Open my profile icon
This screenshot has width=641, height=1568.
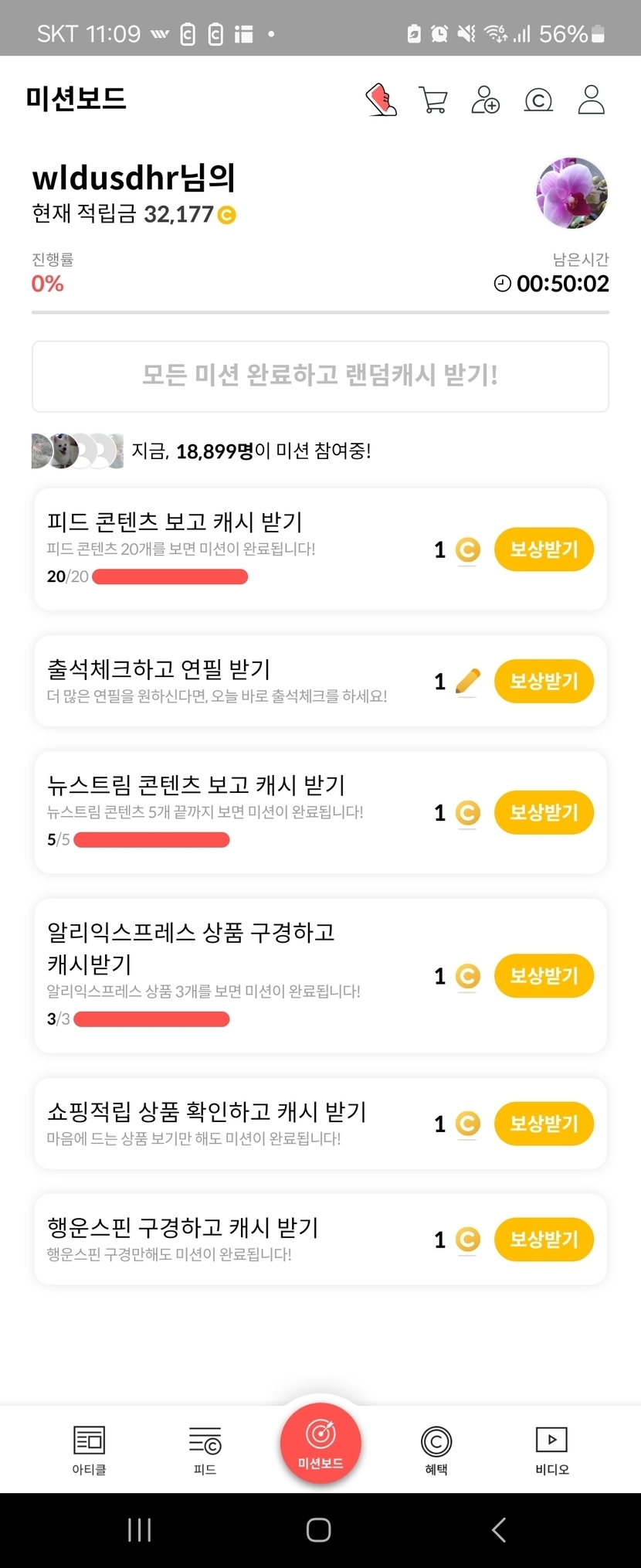point(591,100)
